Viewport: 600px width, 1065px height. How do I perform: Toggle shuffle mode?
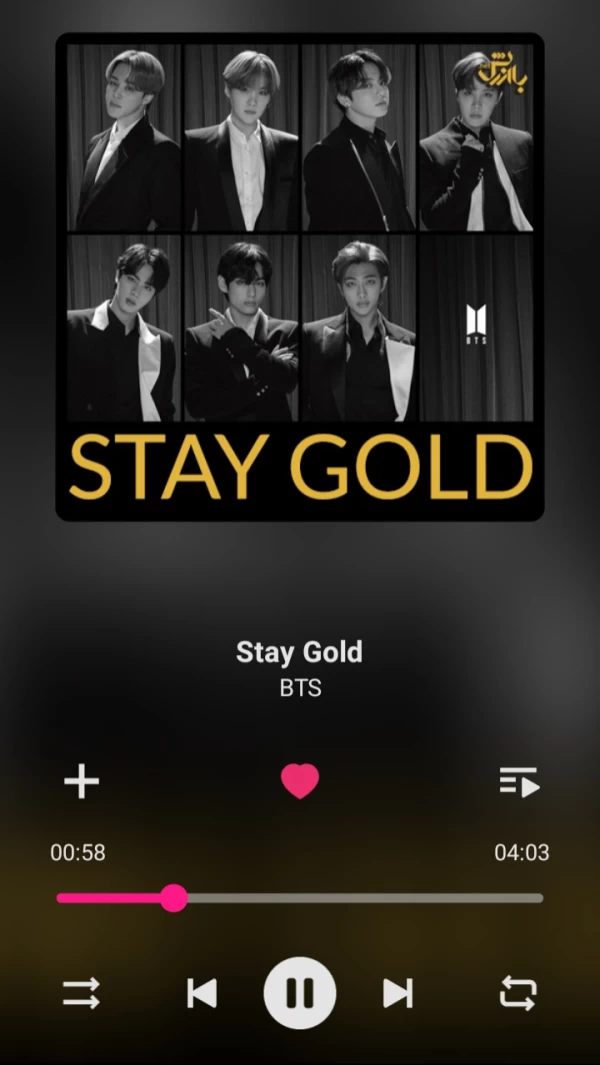[81, 993]
